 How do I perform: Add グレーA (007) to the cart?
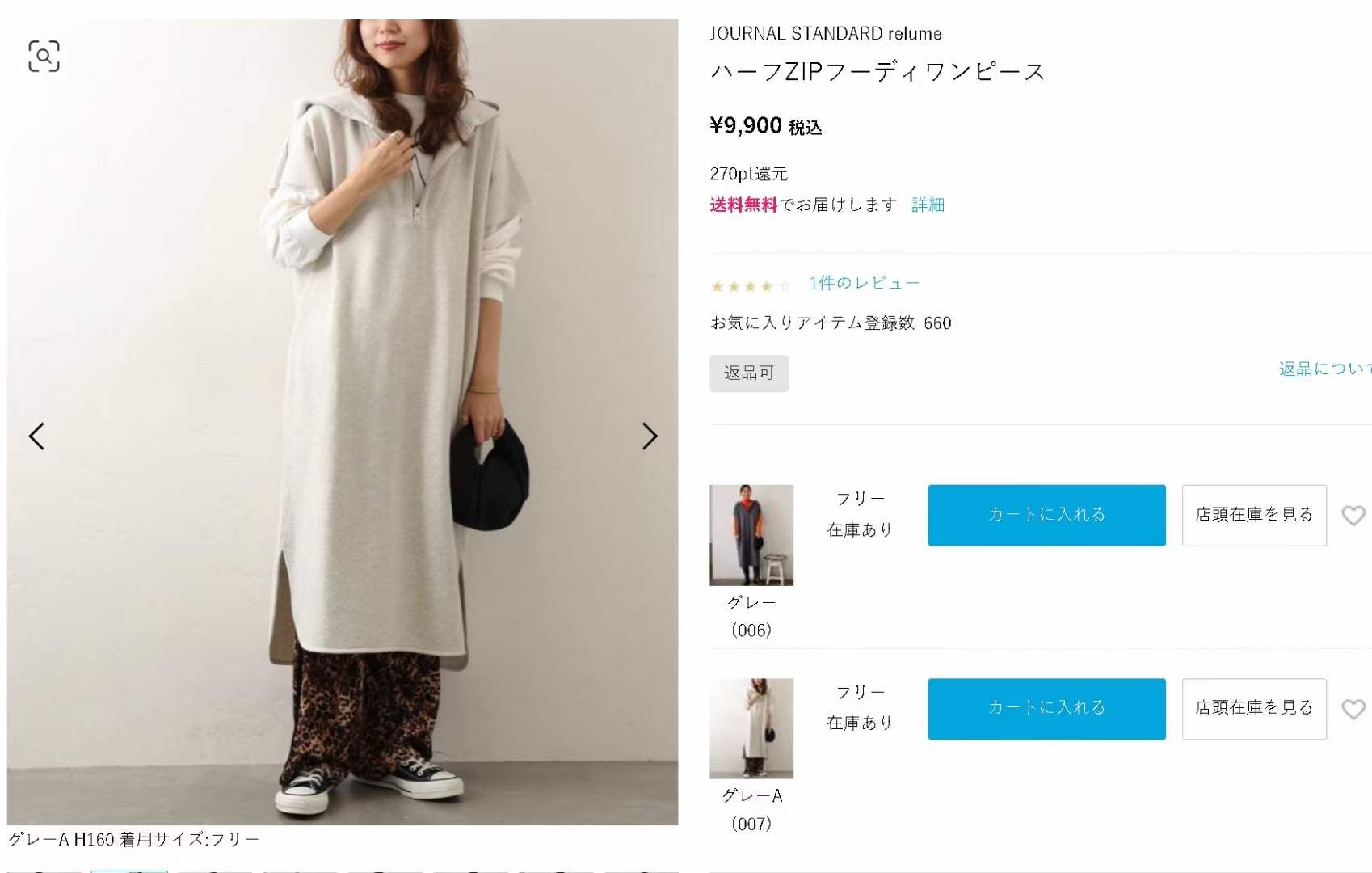pos(1046,708)
